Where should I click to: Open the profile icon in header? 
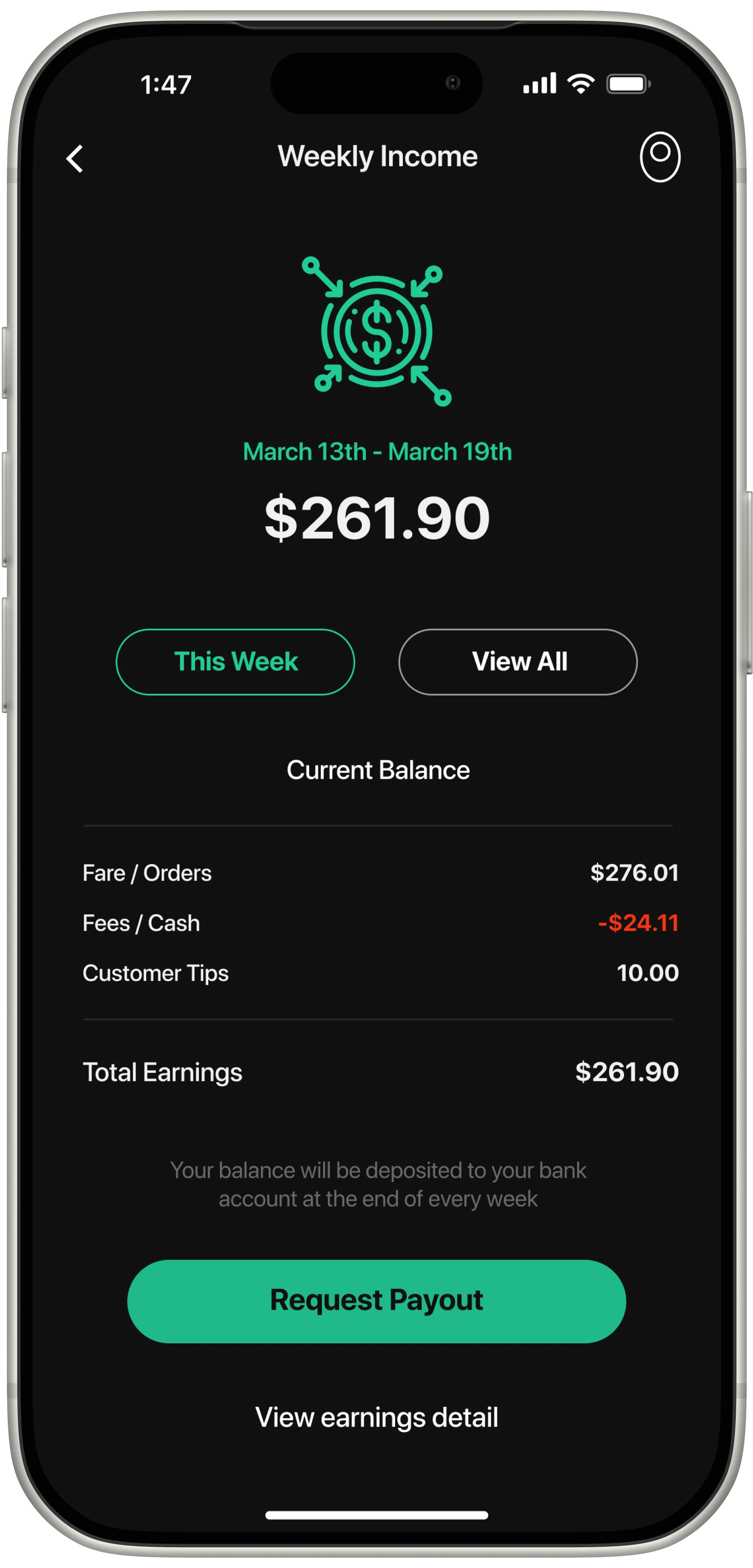pyautogui.click(x=659, y=156)
